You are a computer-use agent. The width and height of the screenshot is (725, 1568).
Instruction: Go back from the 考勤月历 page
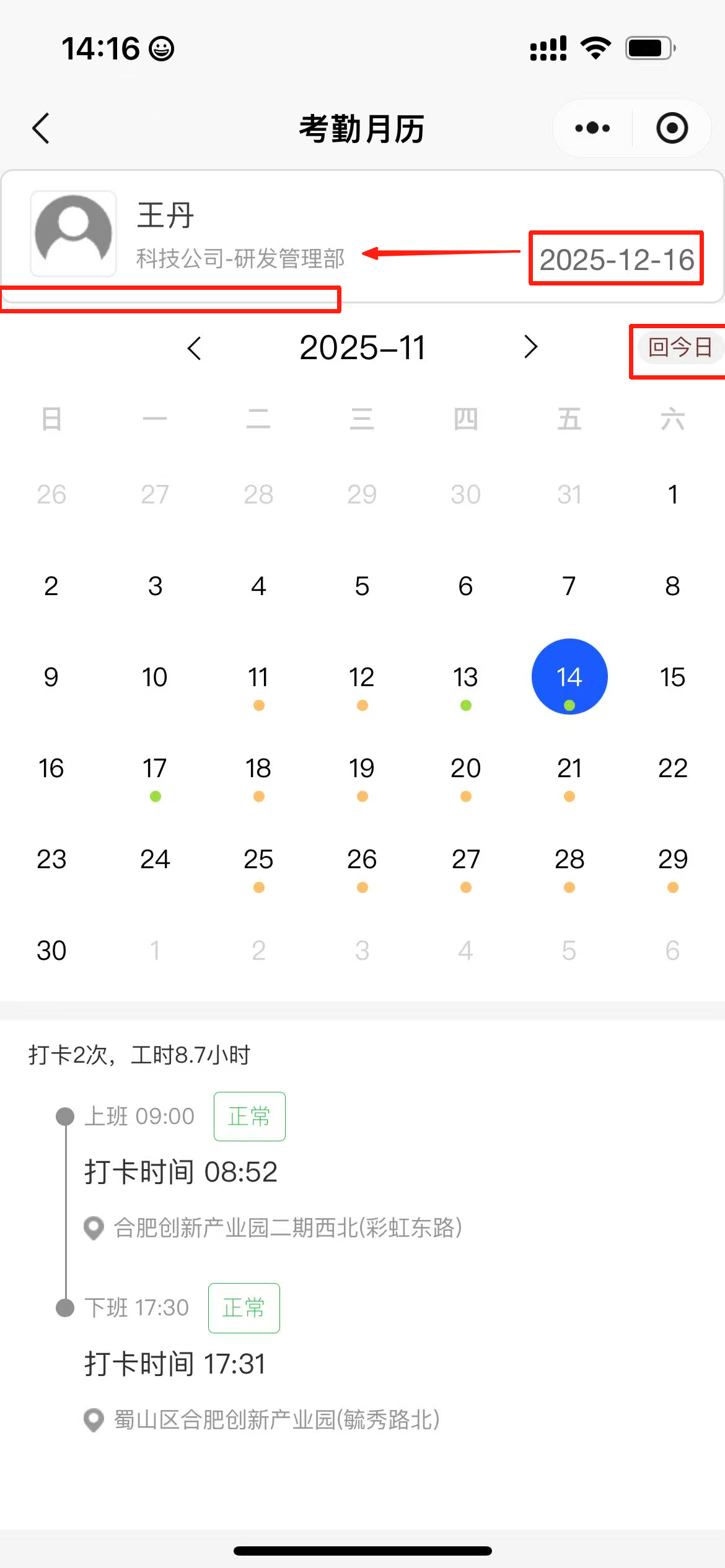[x=41, y=128]
